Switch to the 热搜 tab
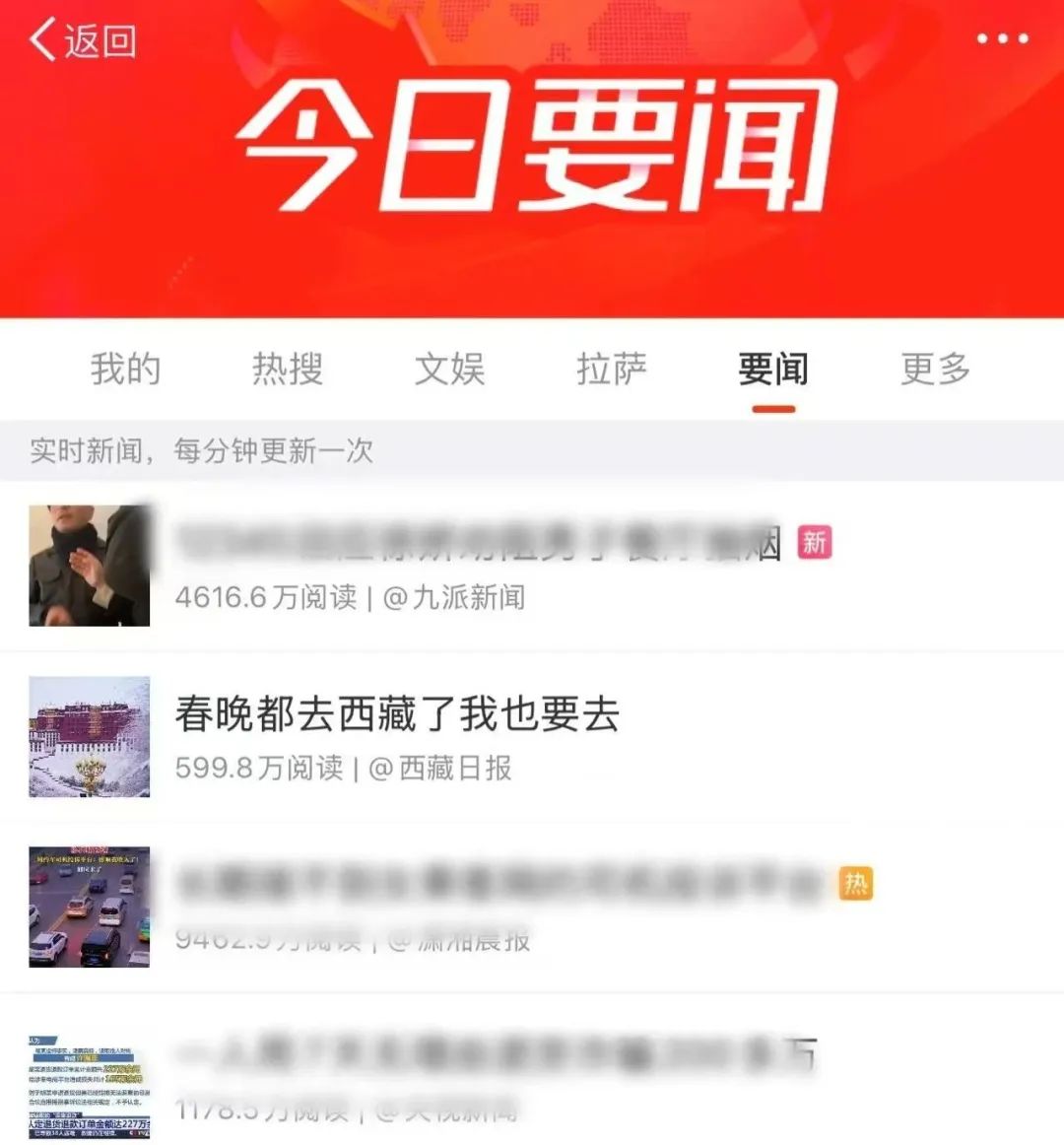This screenshot has height=1145, width=1064. coord(288,370)
